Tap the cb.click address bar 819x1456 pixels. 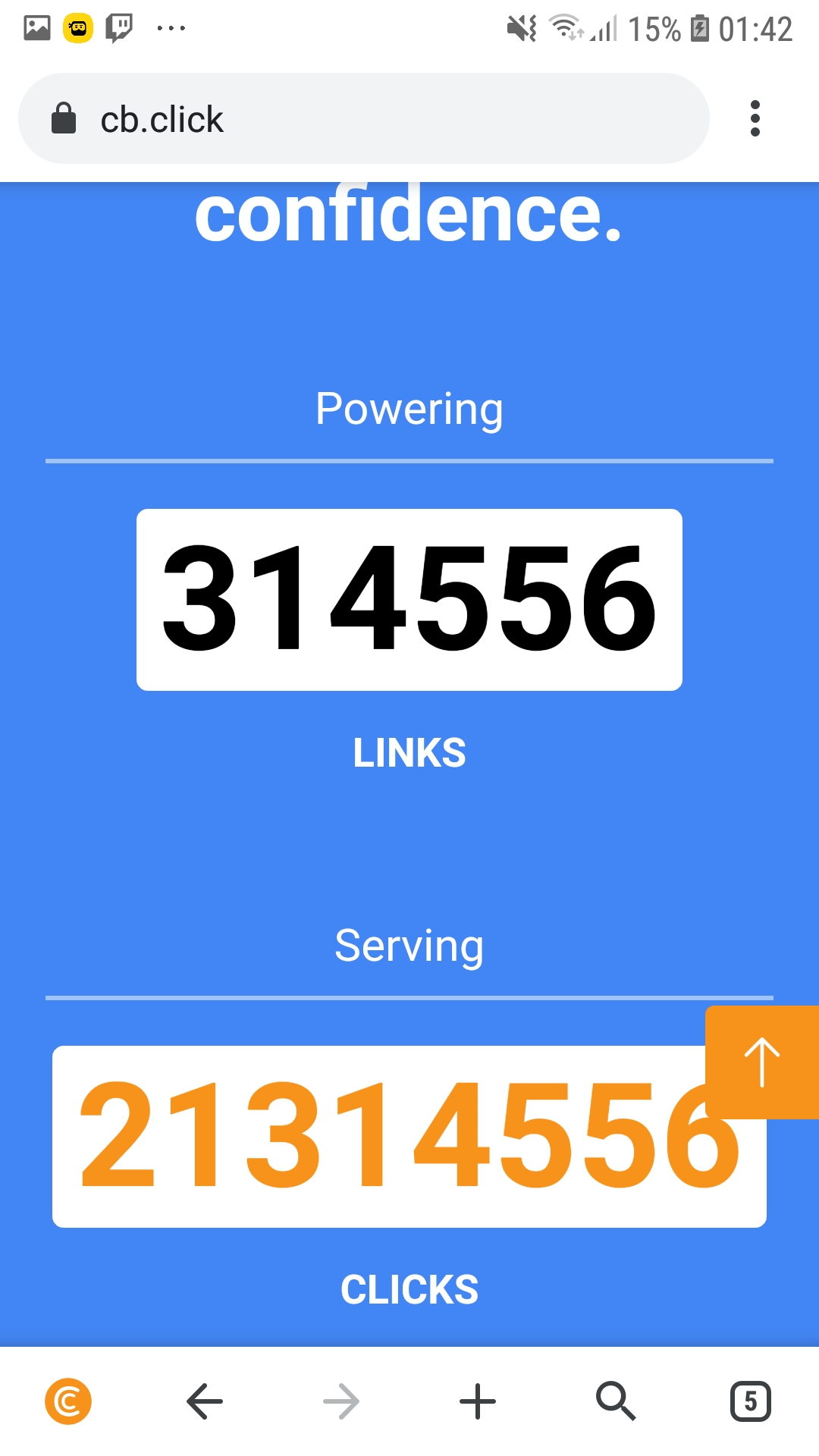pos(364,119)
